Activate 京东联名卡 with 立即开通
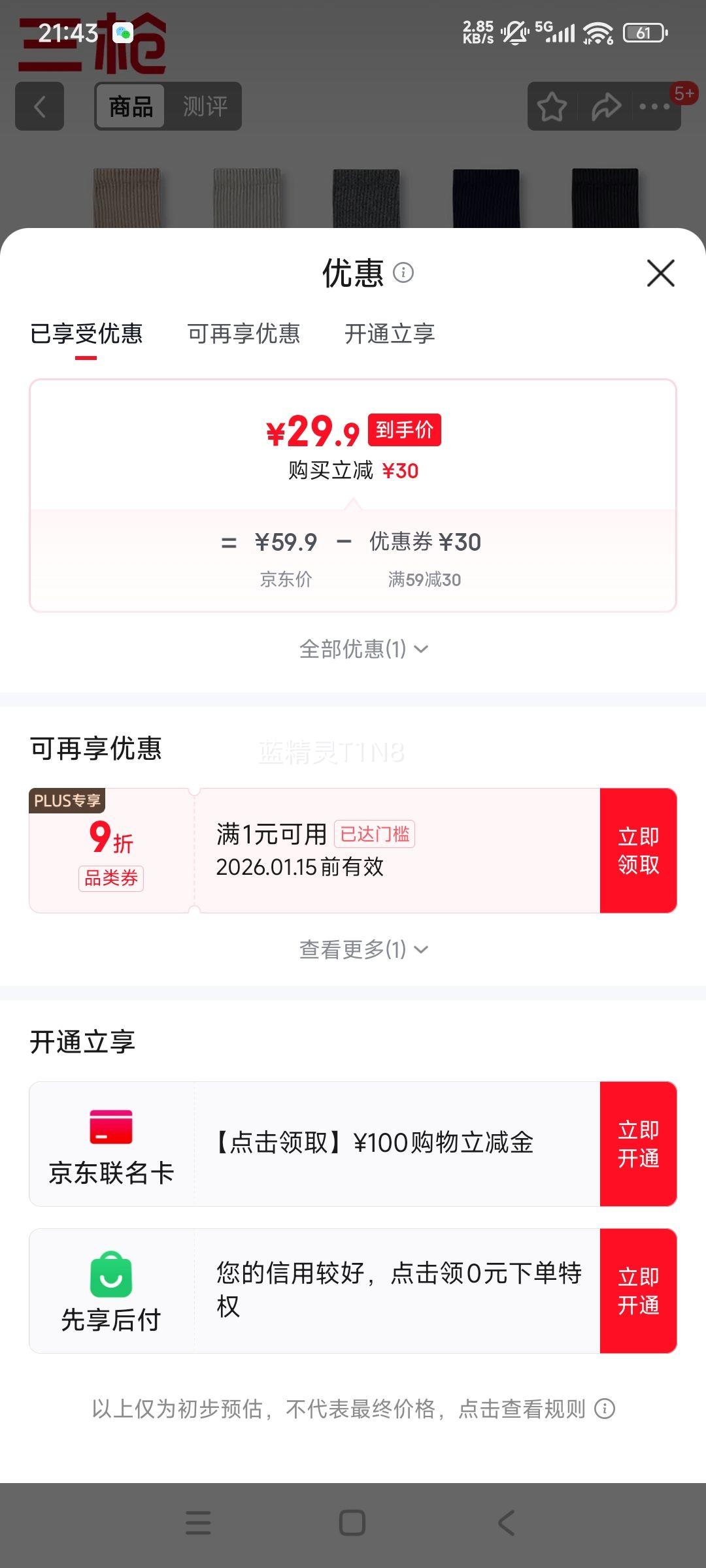Viewport: 706px width, 1568px height. point(638,1143)
